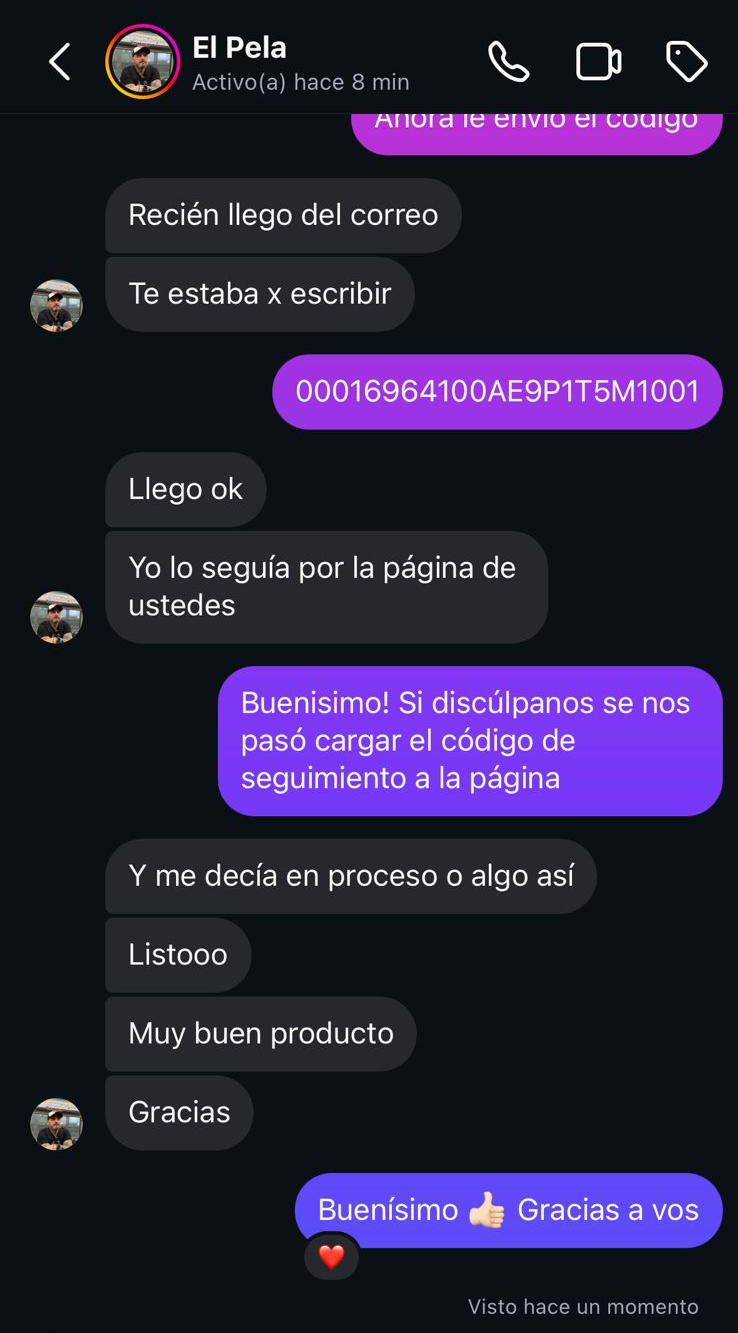738x1333 pixels.
Task: Open the 'Activo(a) hace 8 min' status text
Action: click(x=302, y=82)
